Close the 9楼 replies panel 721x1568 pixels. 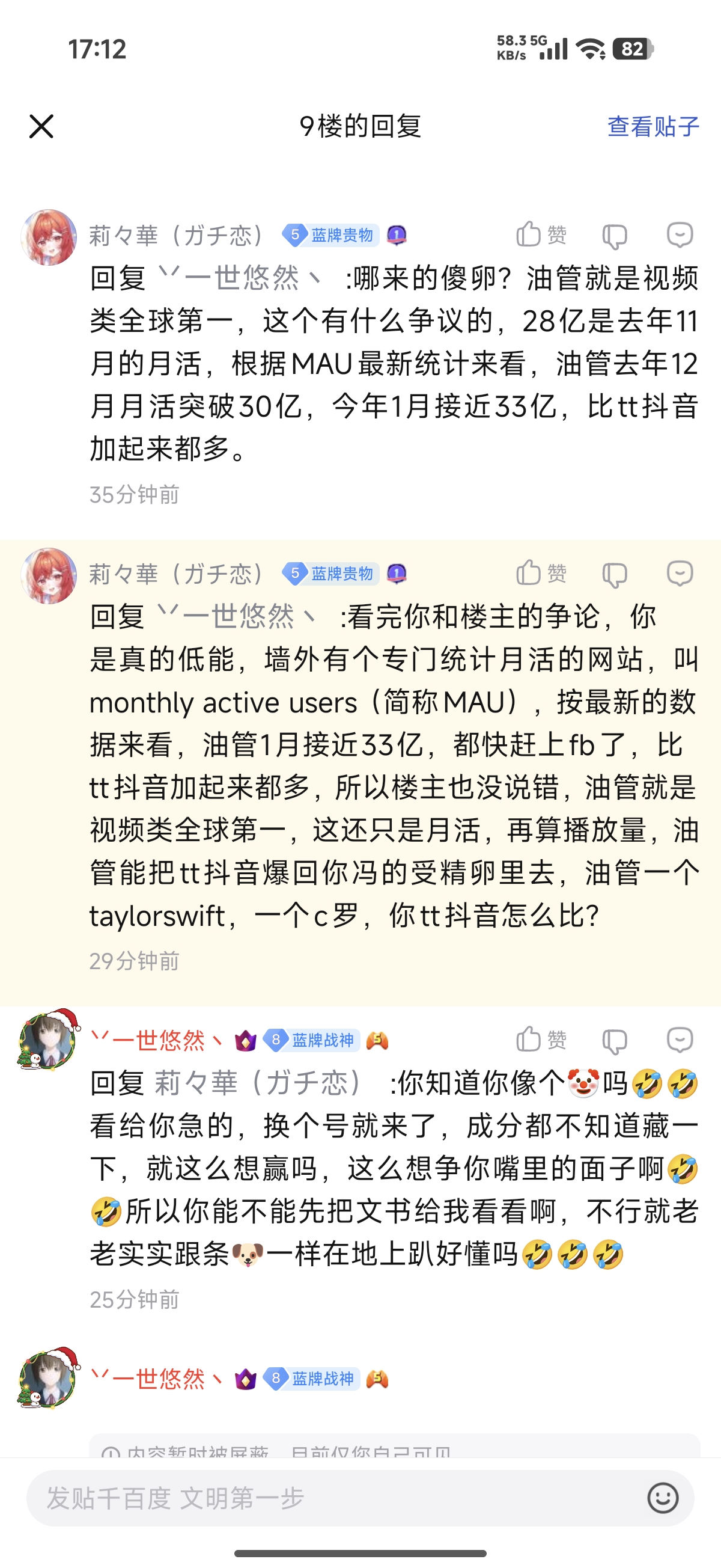pyautogui.click(x=41, y=127)
